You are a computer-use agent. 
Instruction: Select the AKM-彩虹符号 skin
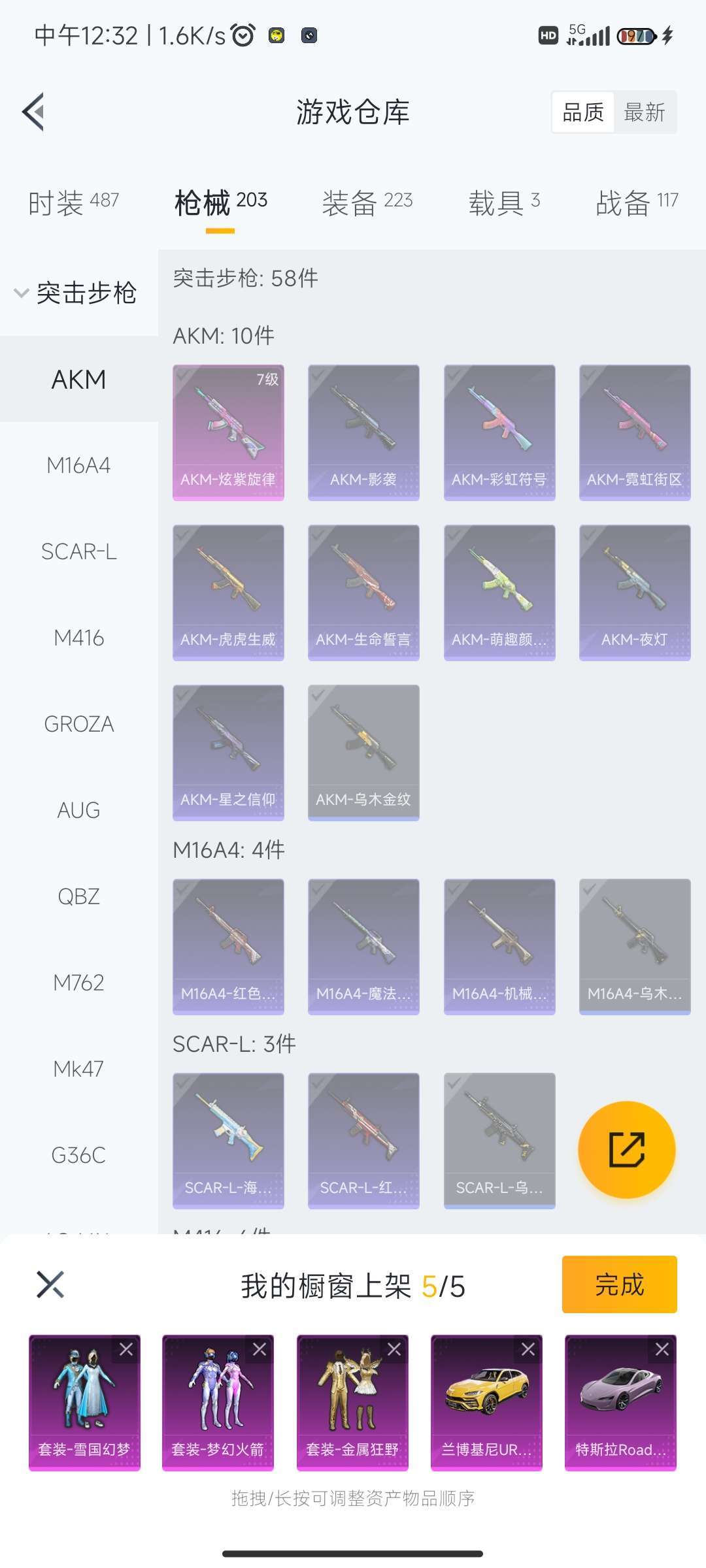point(499,433)
